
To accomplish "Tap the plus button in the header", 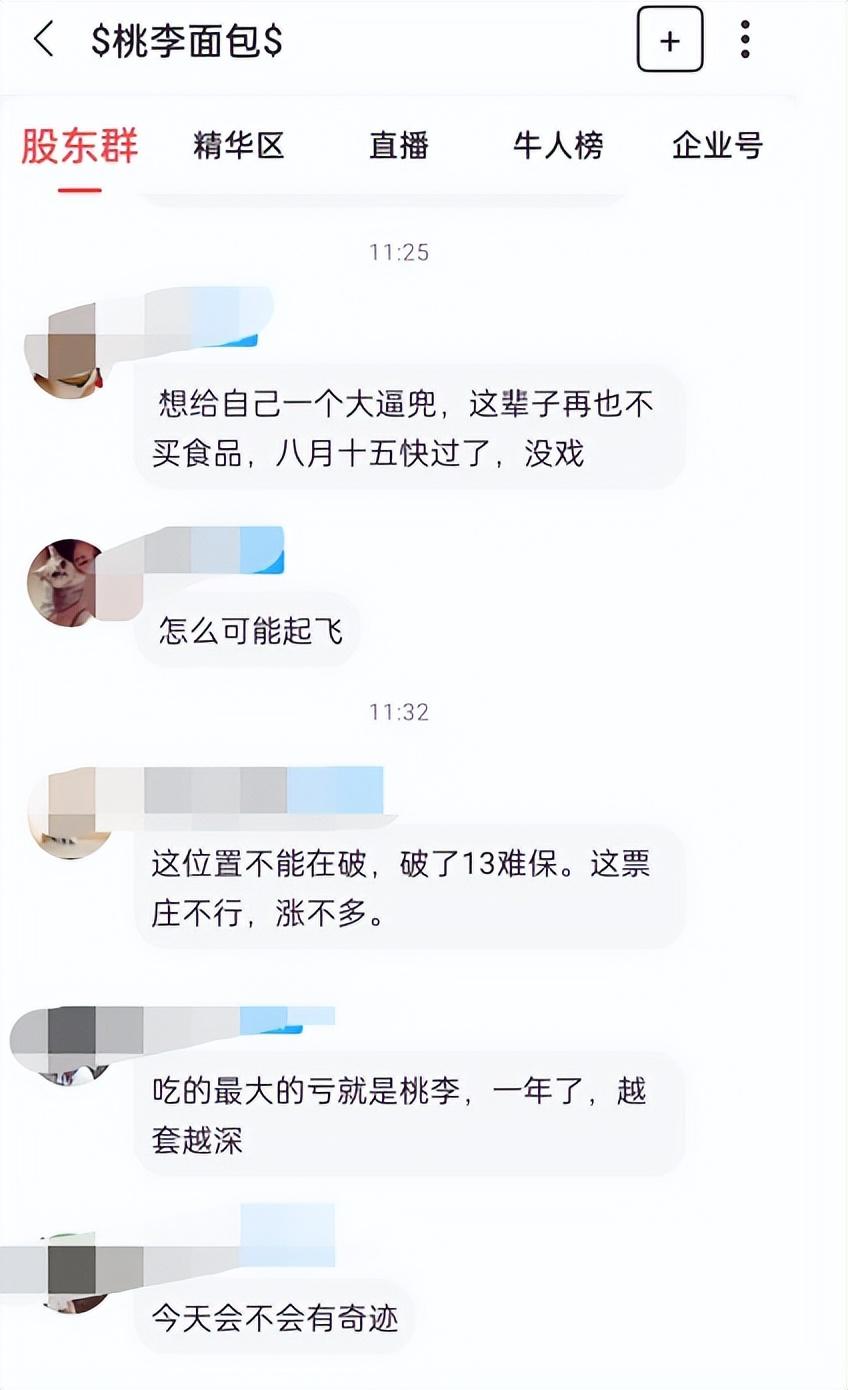I will pyautogui.click(x=670, y=40).
